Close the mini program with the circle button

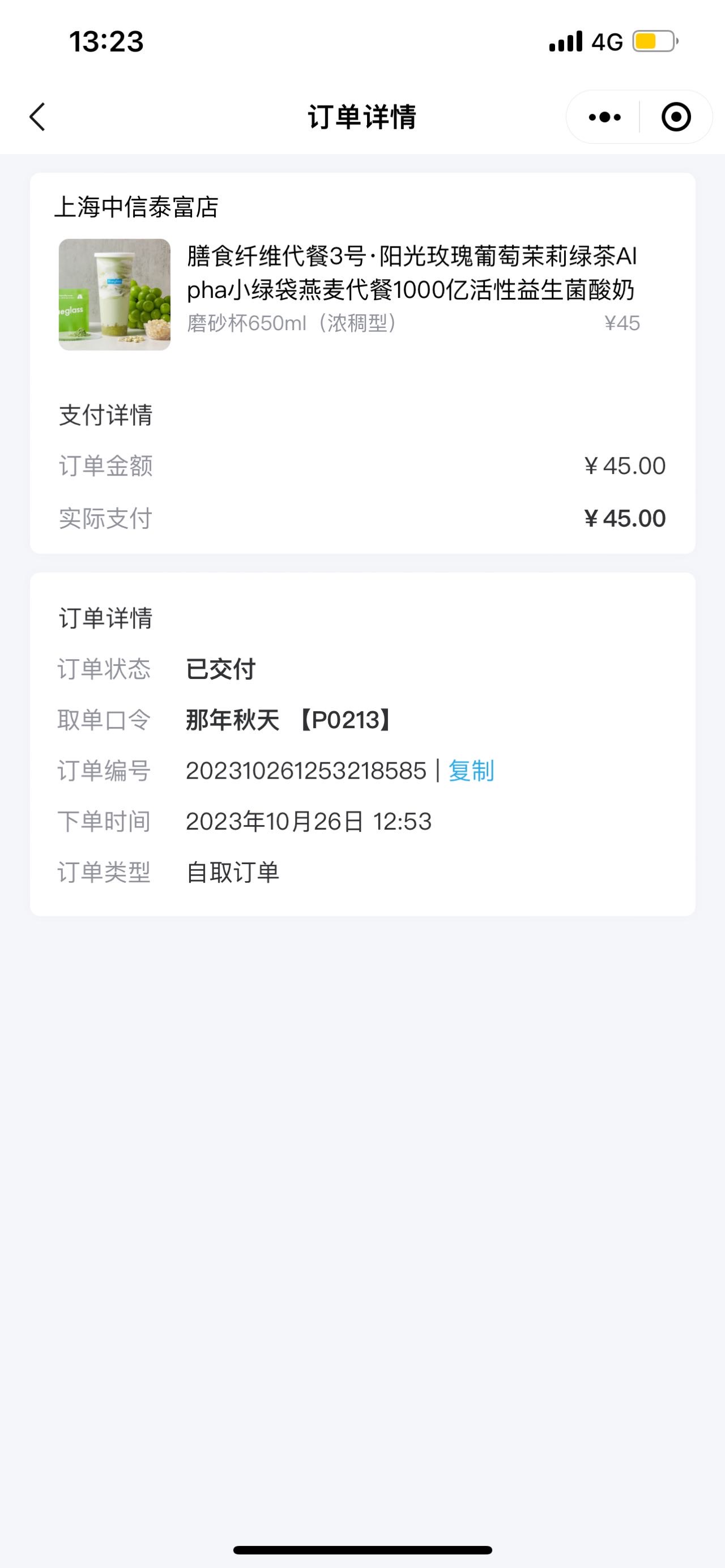pos(676,117)
